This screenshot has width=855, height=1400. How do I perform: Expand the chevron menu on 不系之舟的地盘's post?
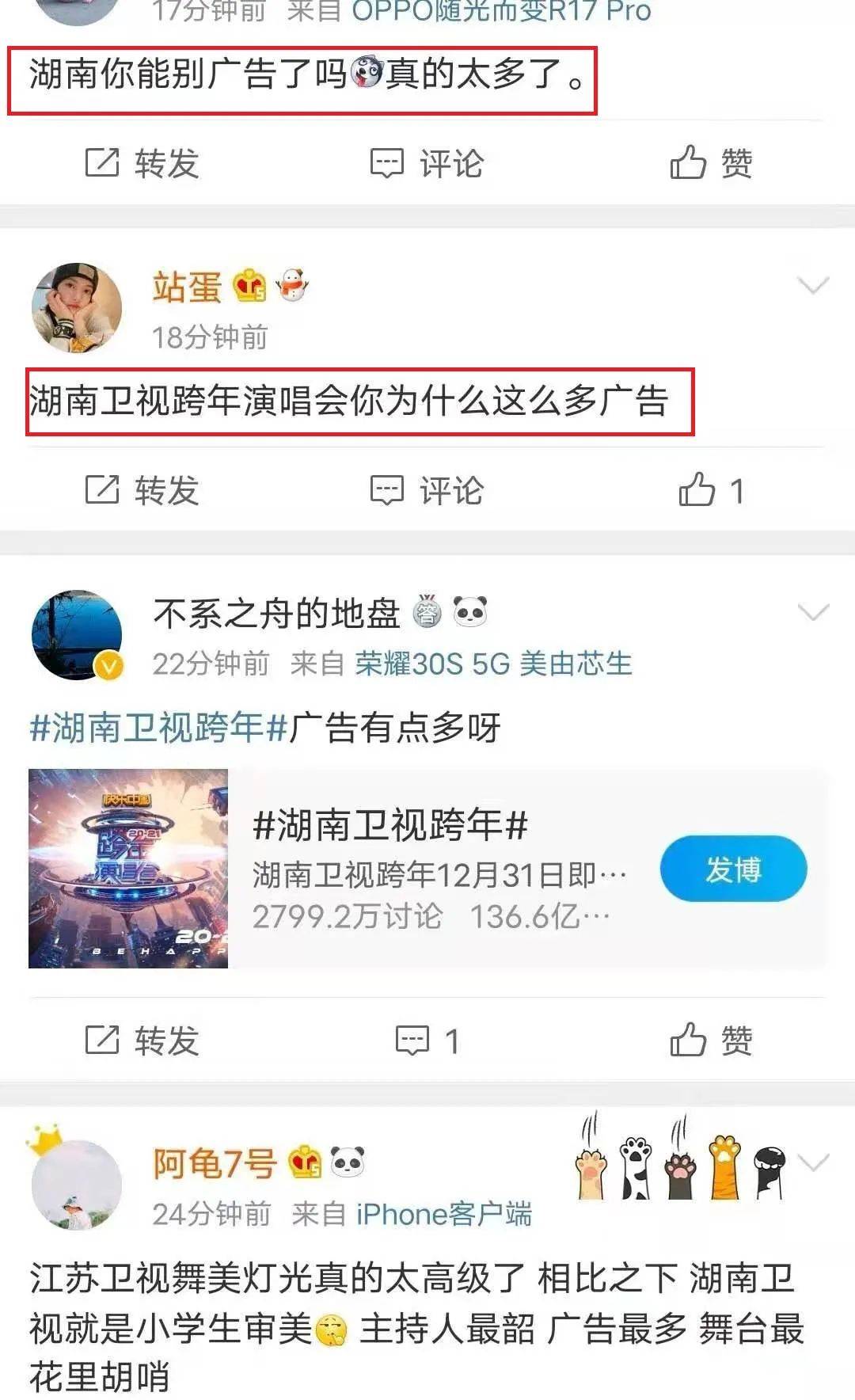click(813, 612)
